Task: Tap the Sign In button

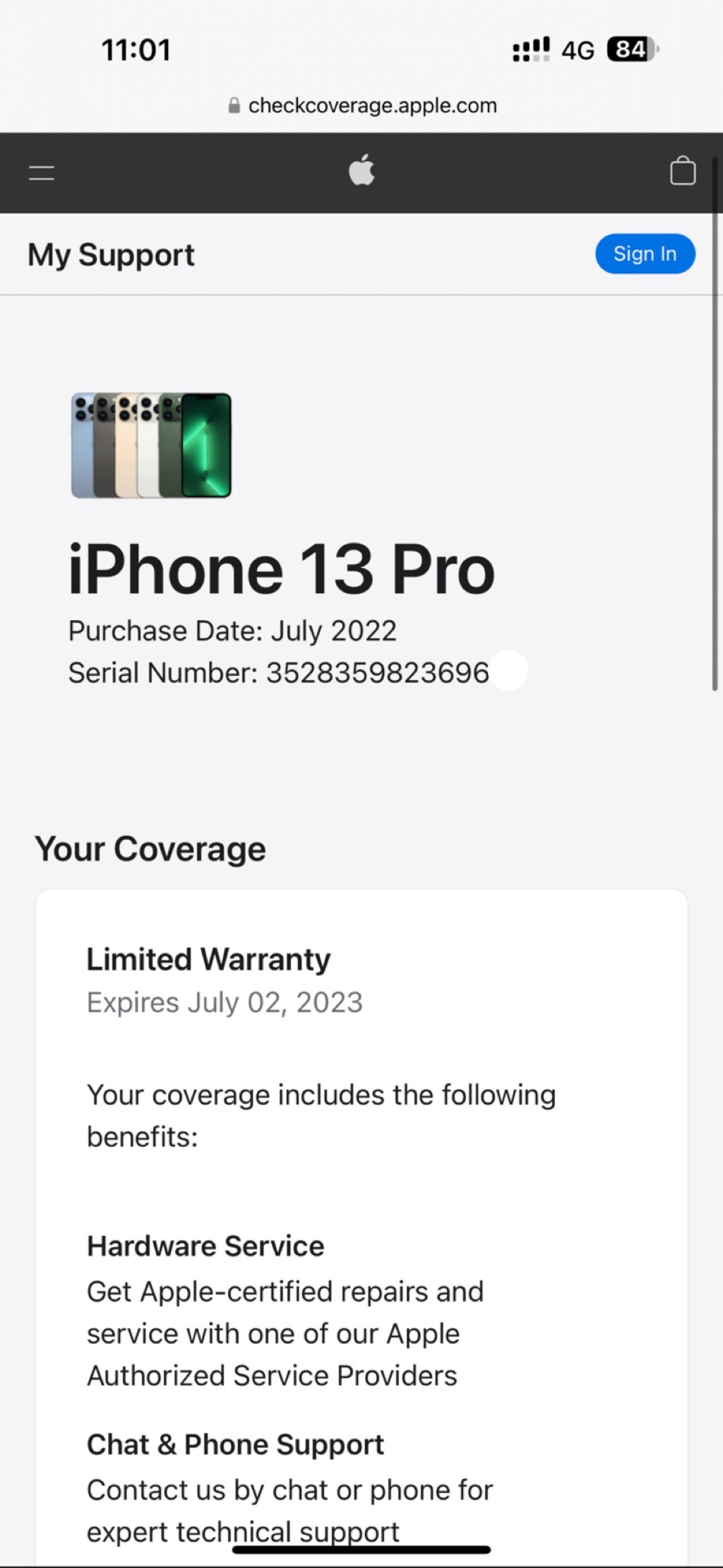Action: 645,254
